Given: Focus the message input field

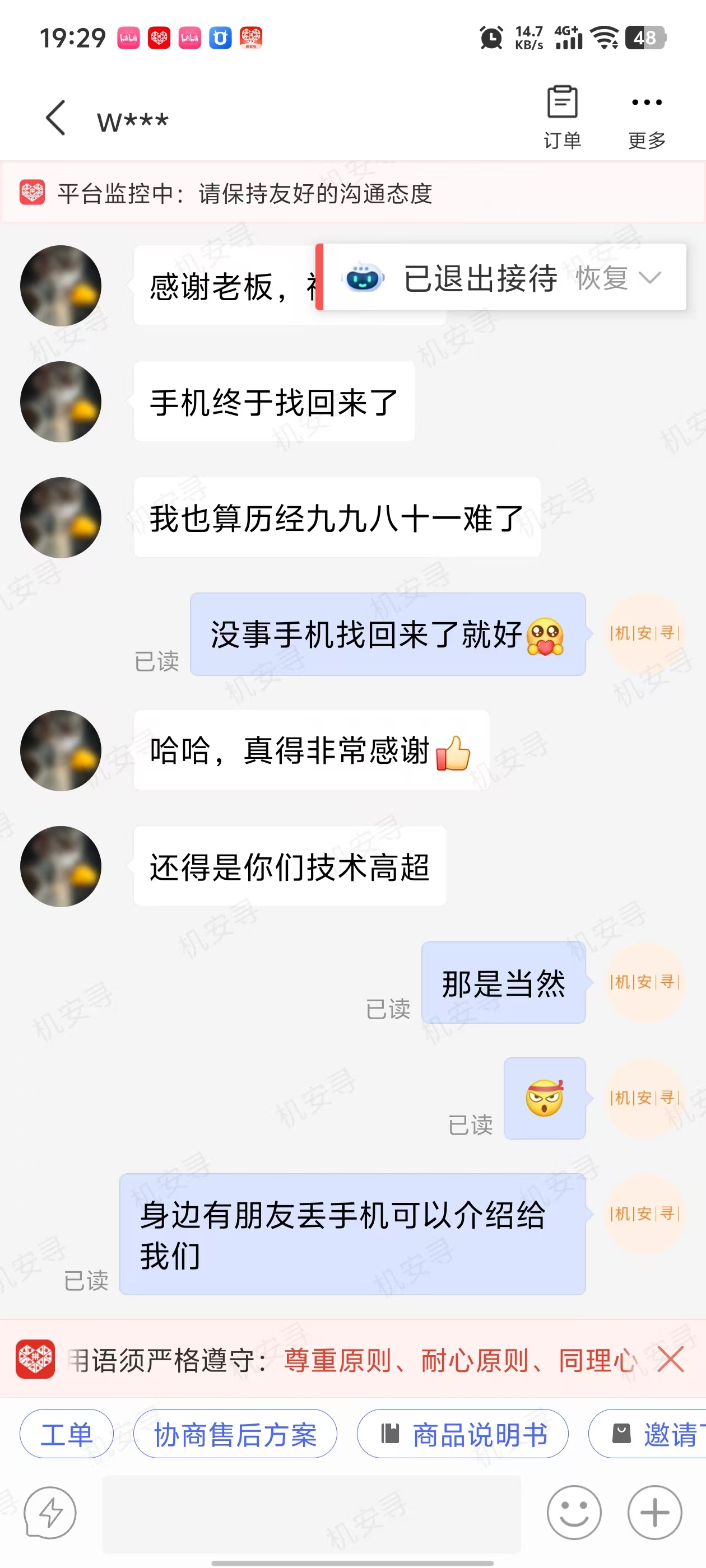Looking at the screenshot, I should tap(310, 1513).
